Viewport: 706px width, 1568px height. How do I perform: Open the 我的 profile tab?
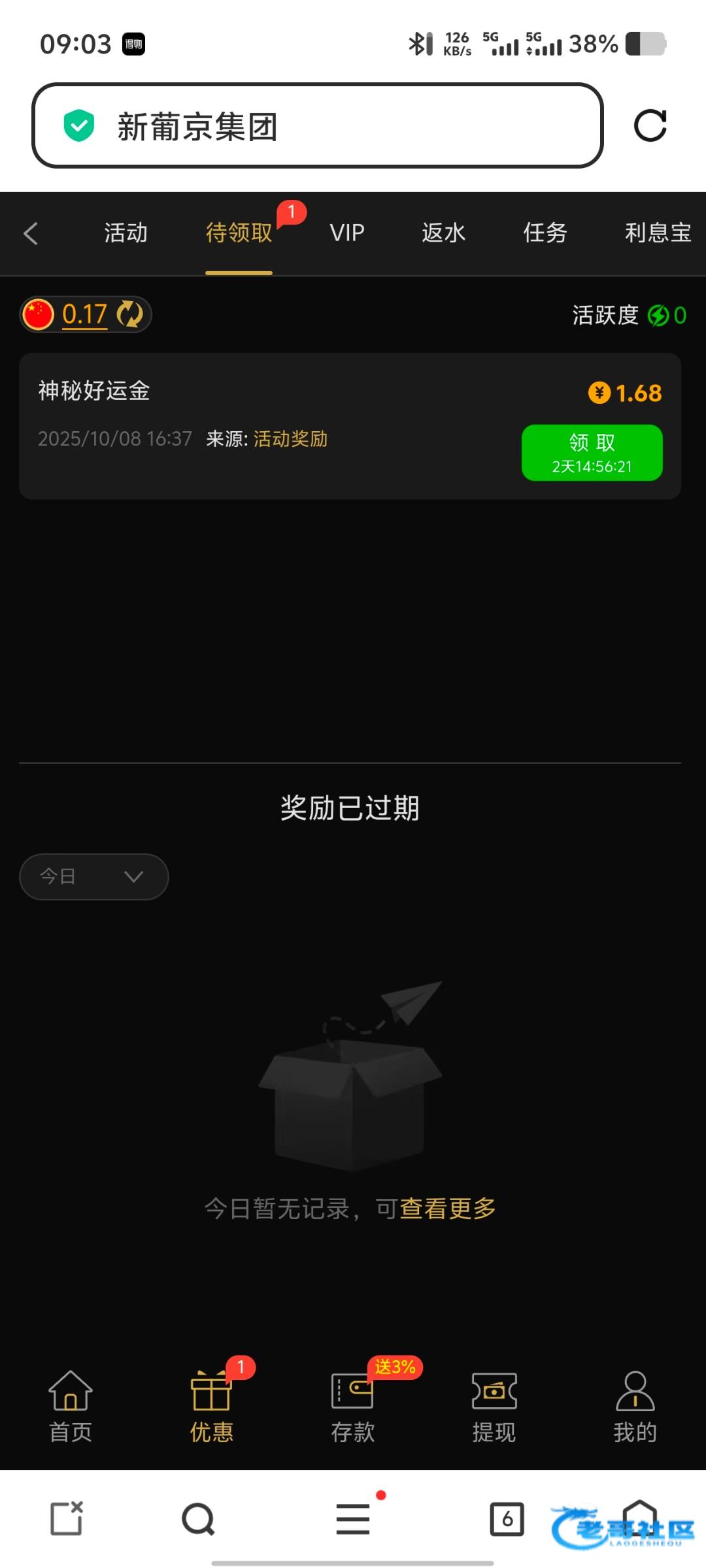pyautogui.click(x=635, y=1405)
